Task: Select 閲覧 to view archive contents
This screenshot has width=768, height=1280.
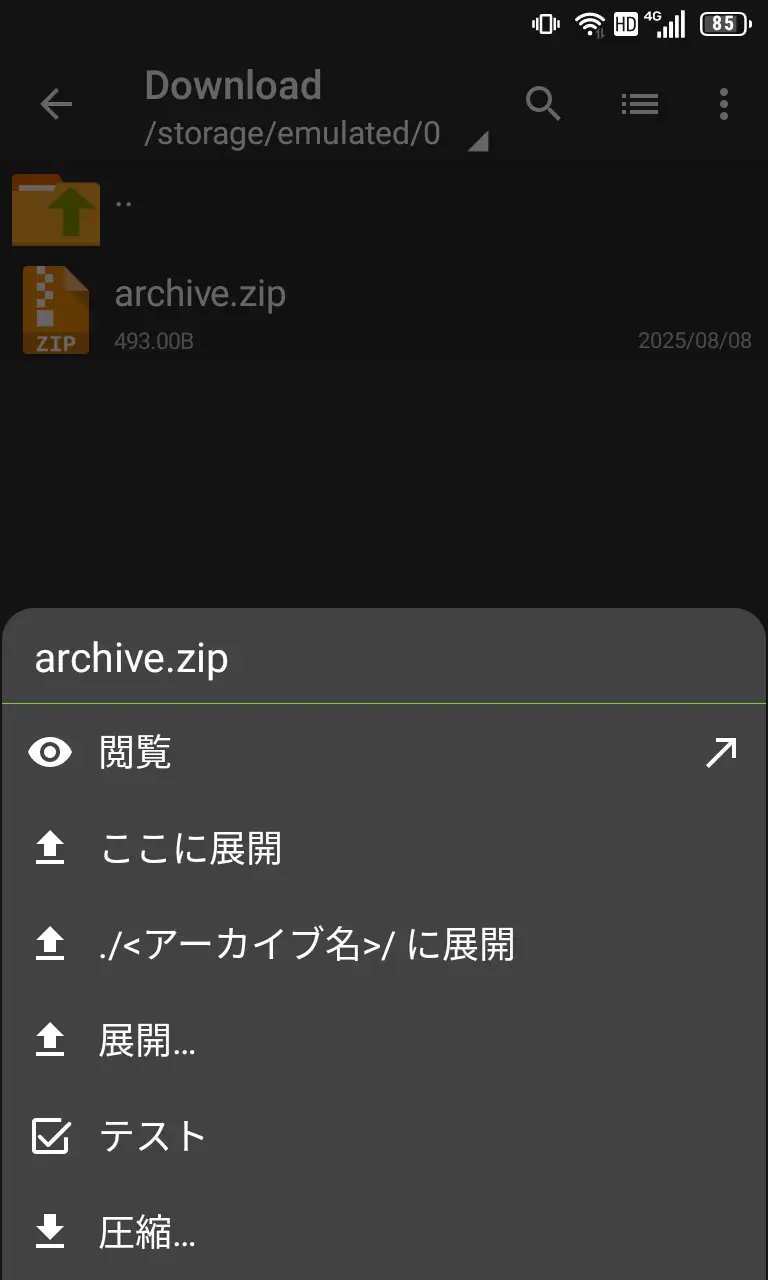Action: click(x=136, y=753)
